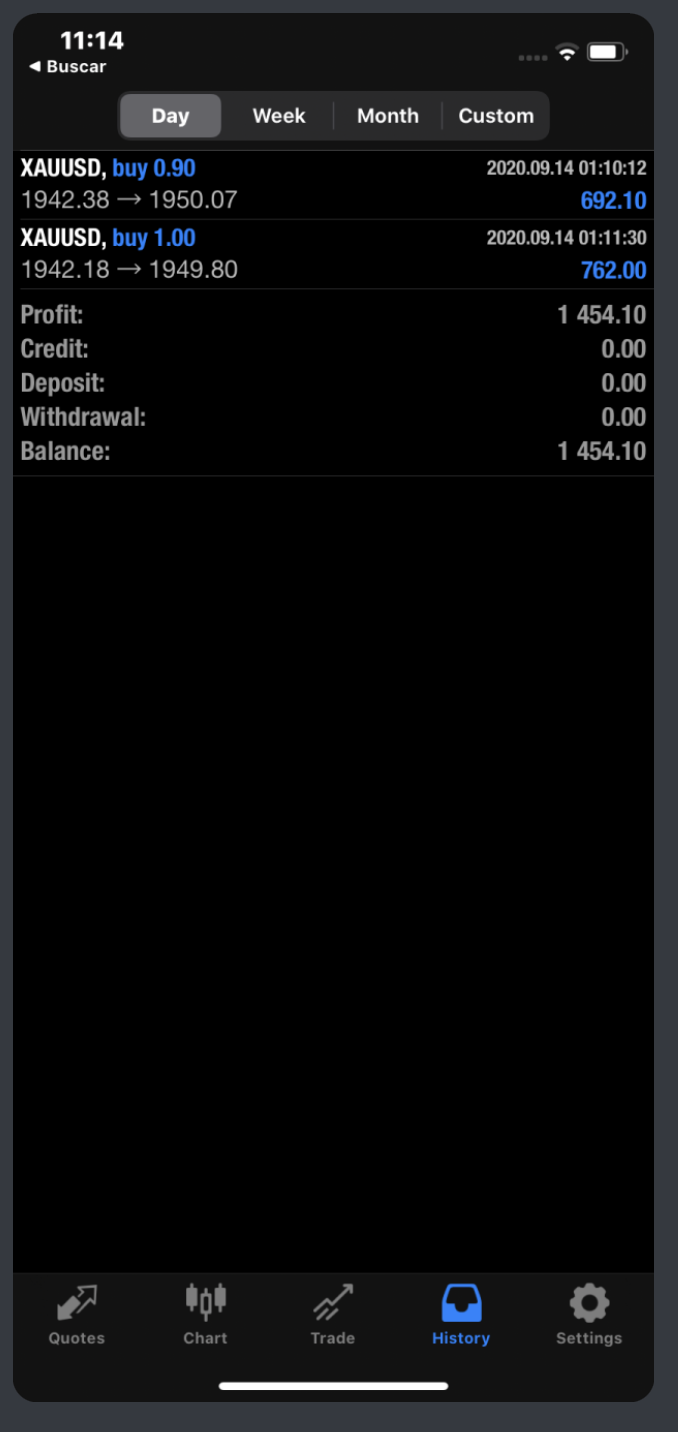This screenshot has height=1432, width=678.
Task: Switch to the Week period
Action: click(x=279, y=116)
